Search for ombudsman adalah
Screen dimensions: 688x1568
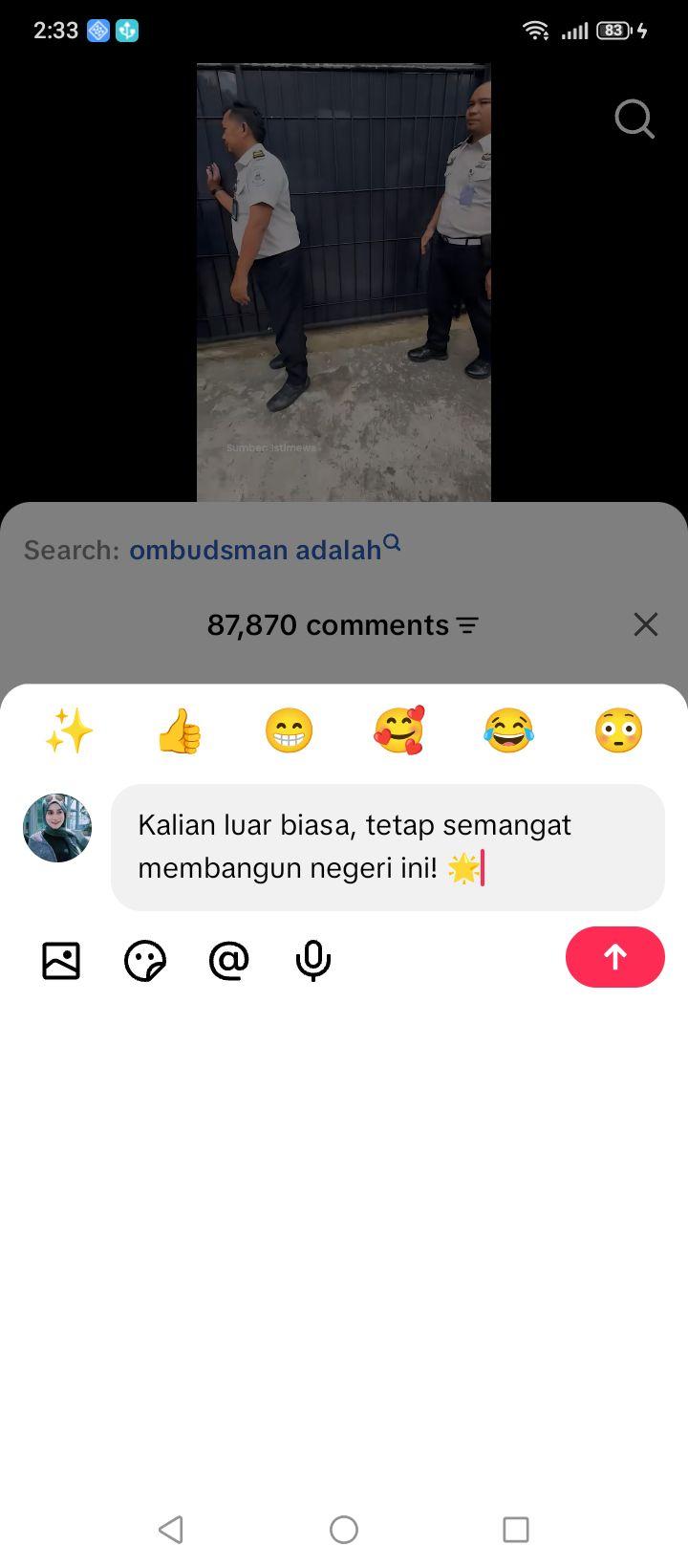point(265,550)
